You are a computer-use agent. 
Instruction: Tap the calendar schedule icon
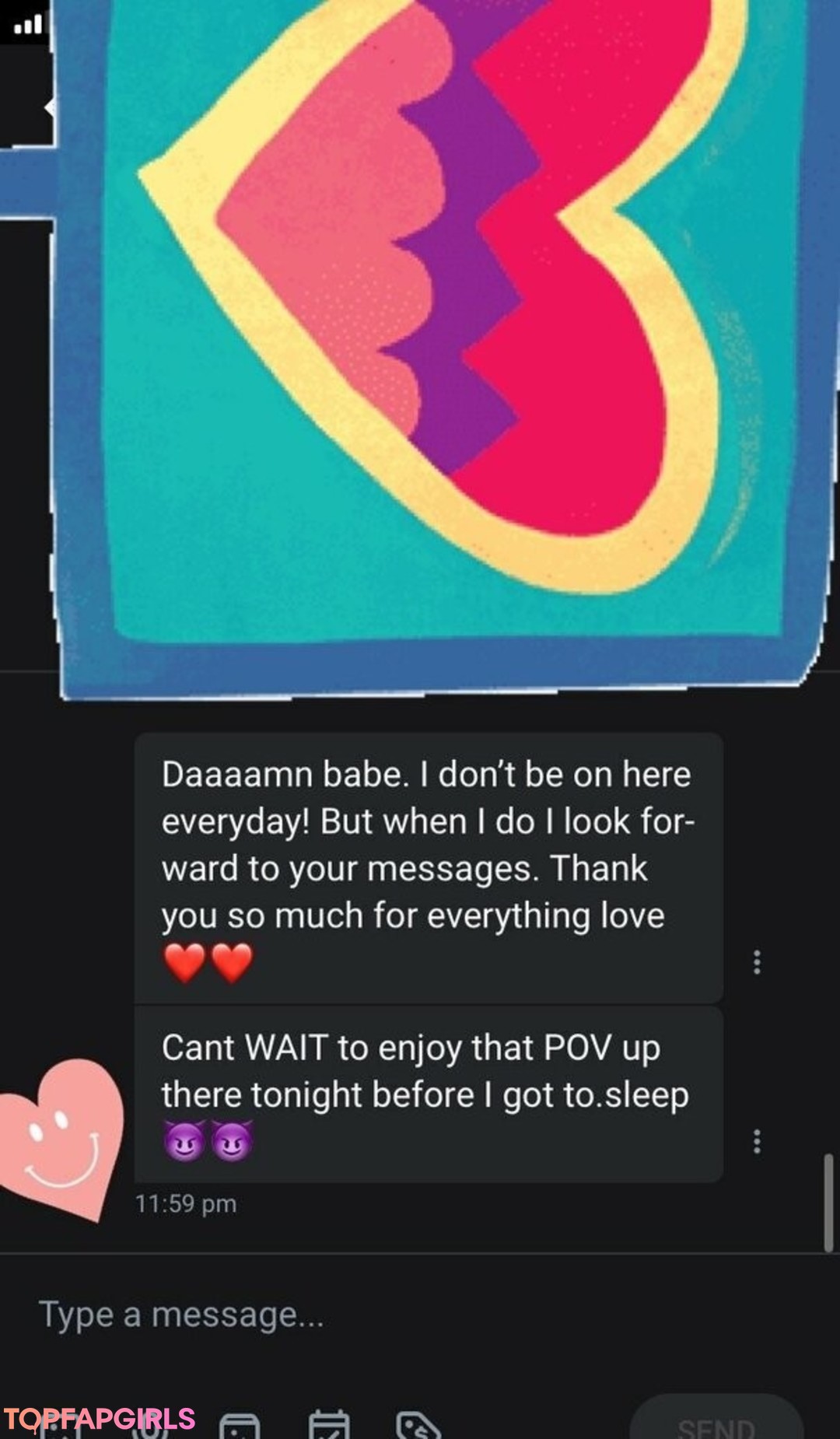pos(329,1425)
